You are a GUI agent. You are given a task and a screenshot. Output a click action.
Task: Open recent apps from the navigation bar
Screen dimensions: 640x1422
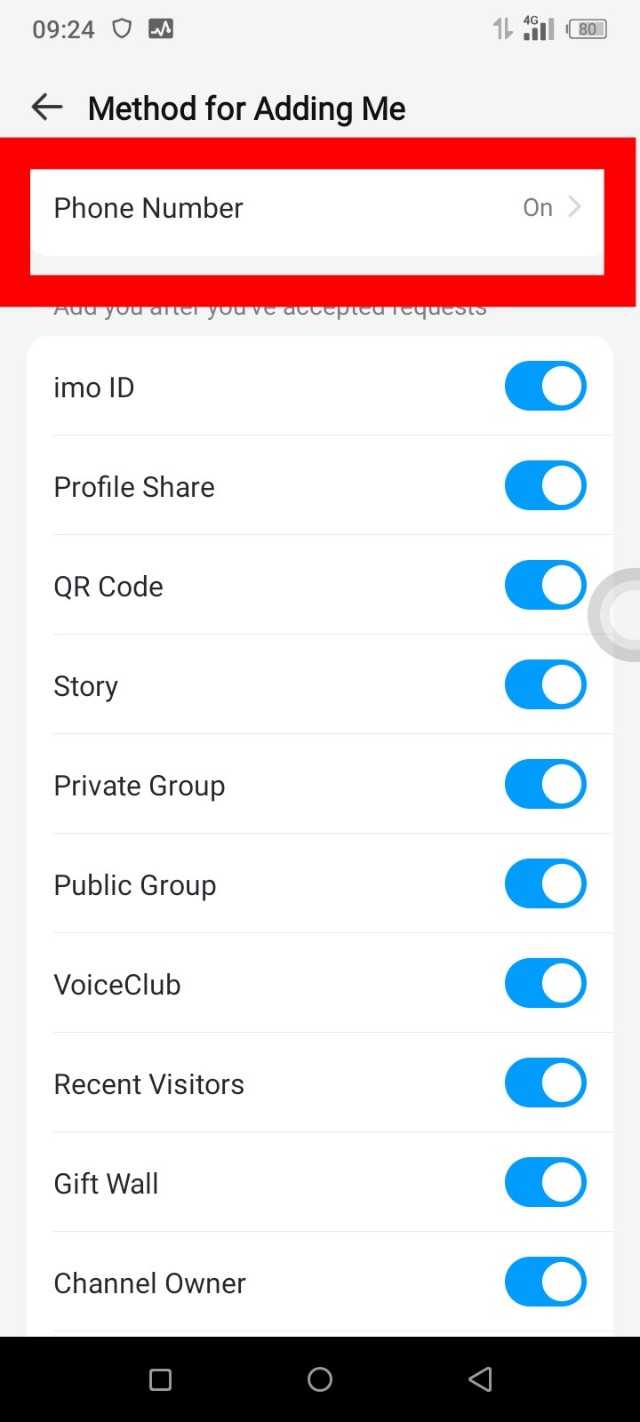pyautogui.click(x=160, y=1380)
